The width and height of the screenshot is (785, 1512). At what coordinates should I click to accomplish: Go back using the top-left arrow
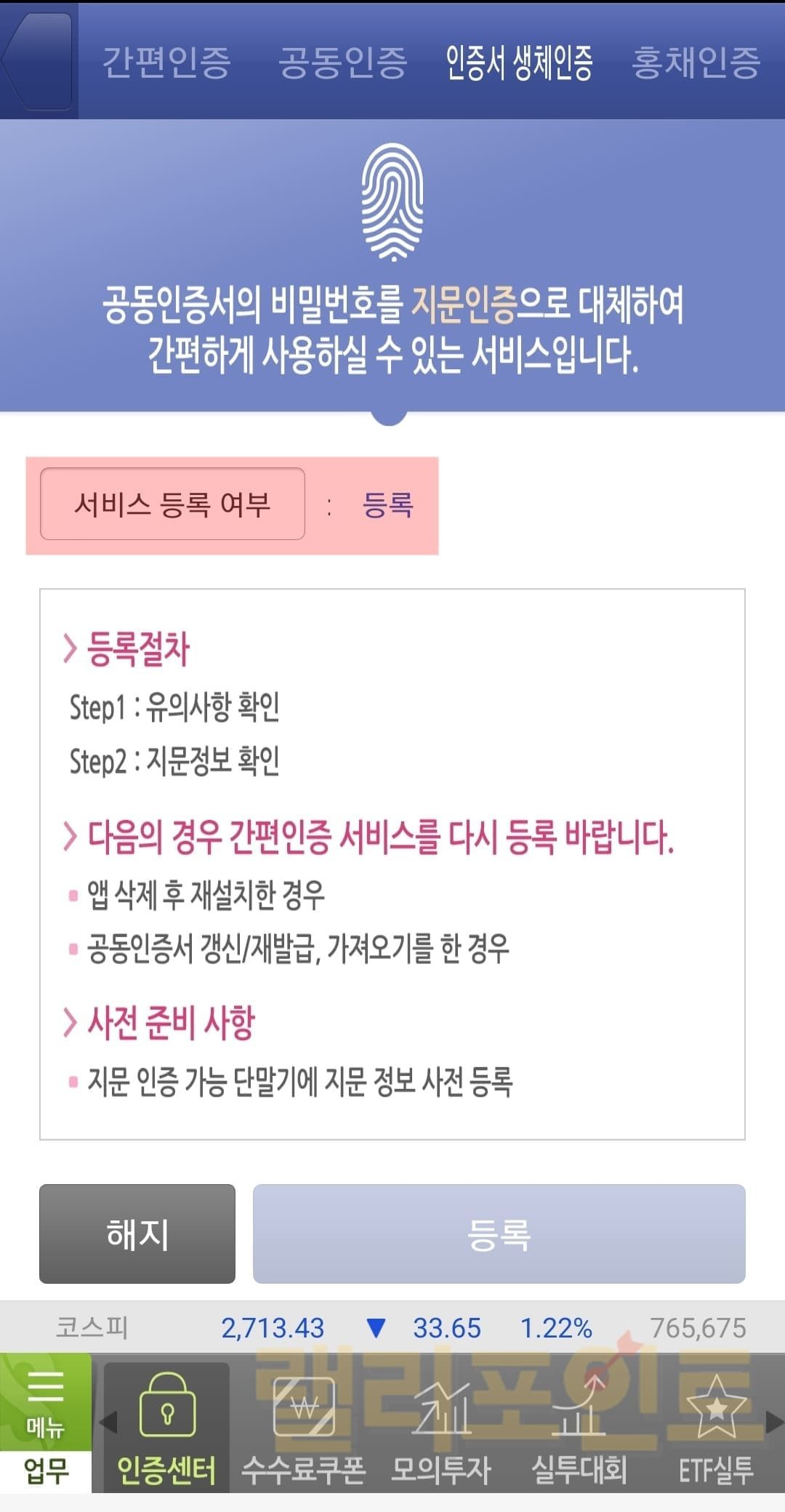pyautogui.click(x=38, y=61)
